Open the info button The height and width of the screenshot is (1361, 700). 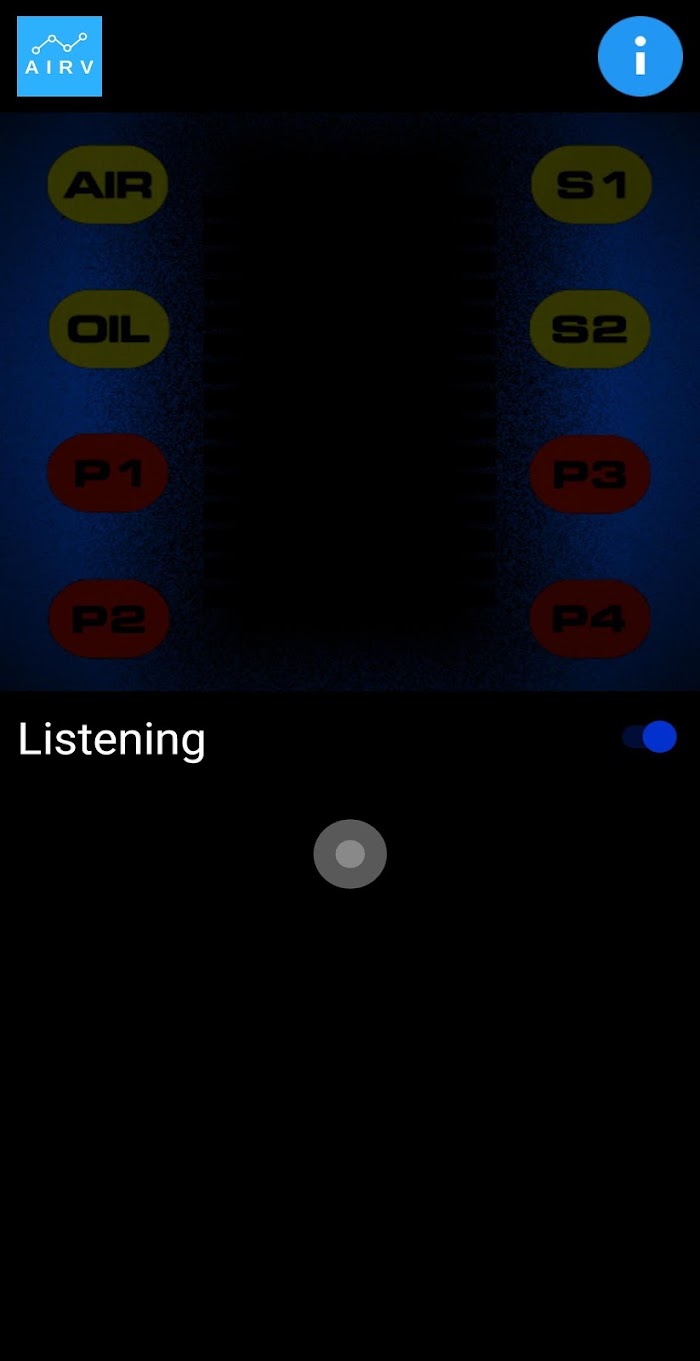[x=640, y=56]
